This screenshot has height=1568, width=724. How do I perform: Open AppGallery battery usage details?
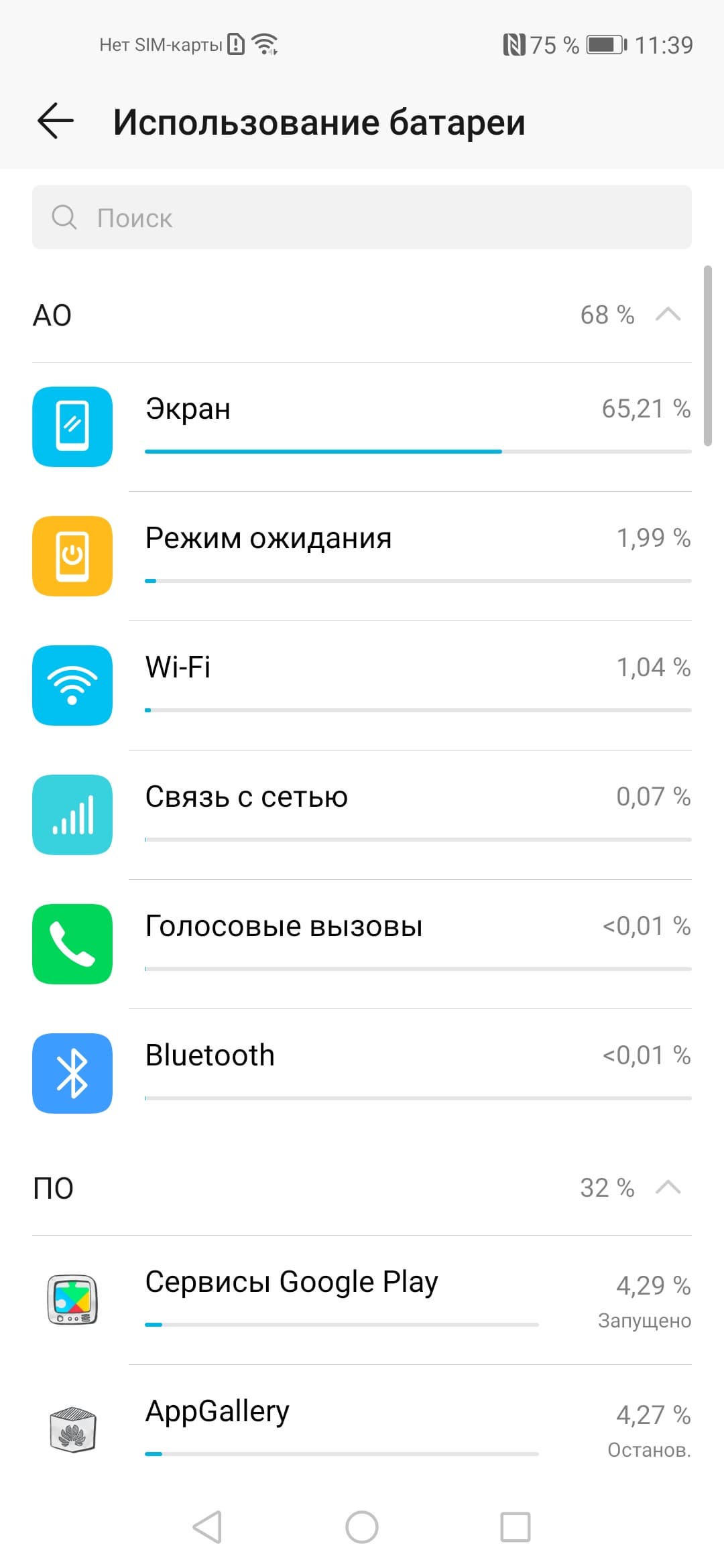coord(362,1429)
